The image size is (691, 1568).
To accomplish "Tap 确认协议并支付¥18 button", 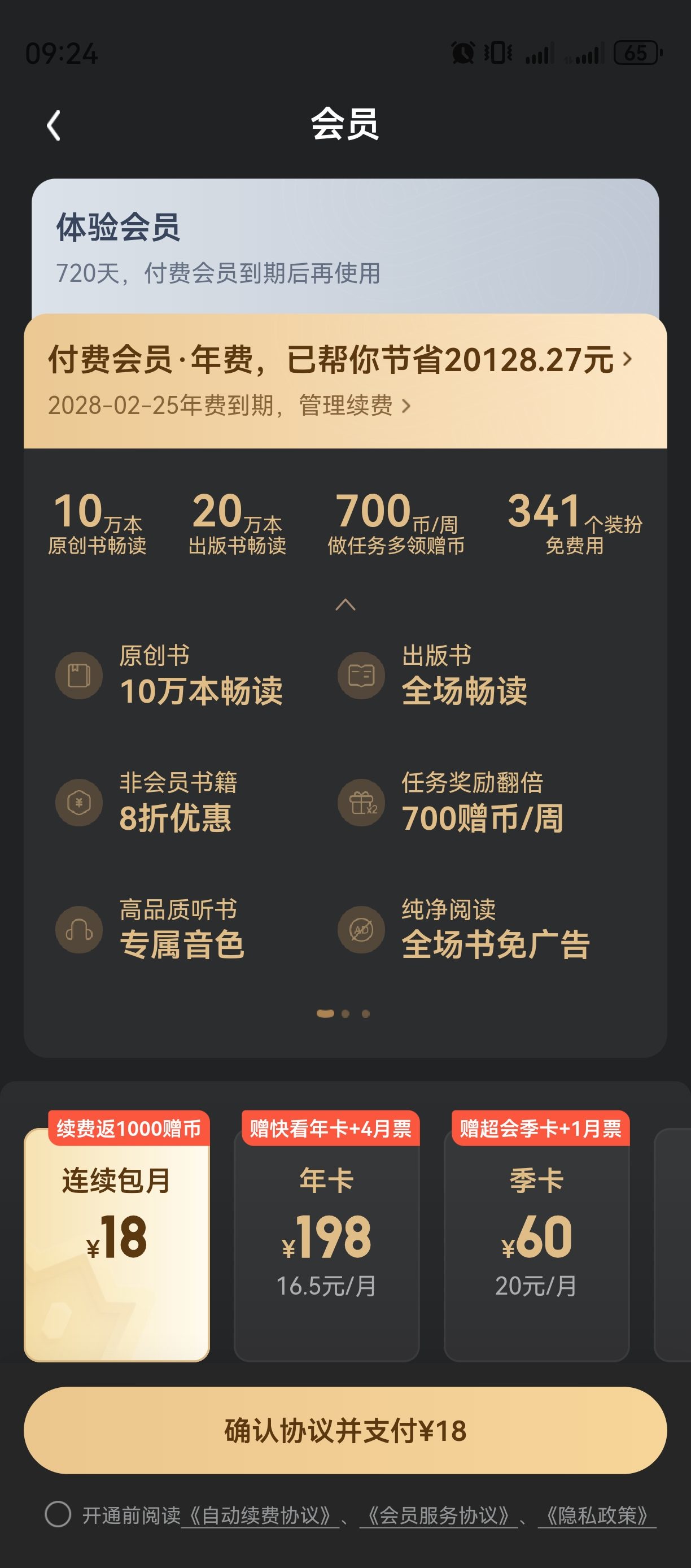I will (x=345, y=1430).
